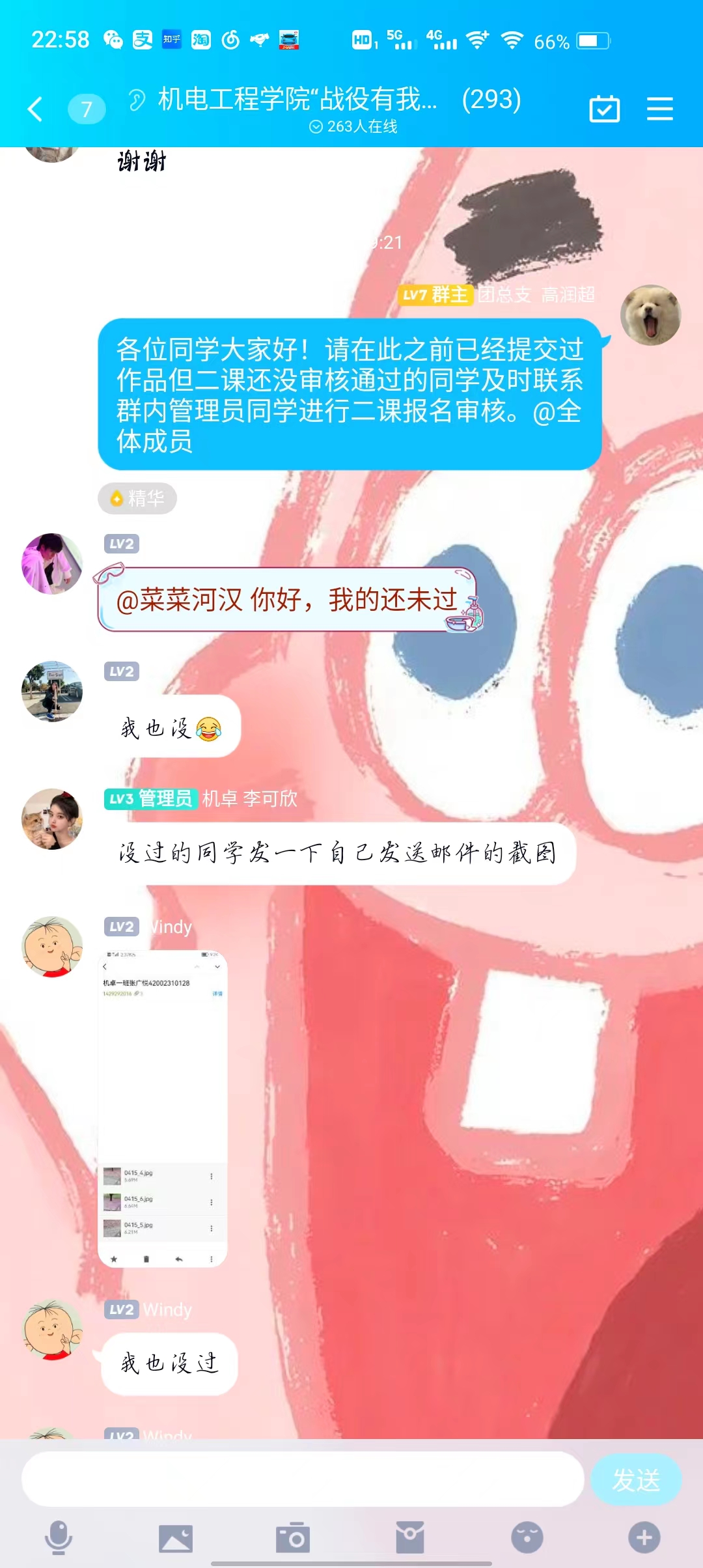Open the photo gallery picker
This screenshot has height=1568, width=703.
pyautogui.click(x=176, y=1538)
